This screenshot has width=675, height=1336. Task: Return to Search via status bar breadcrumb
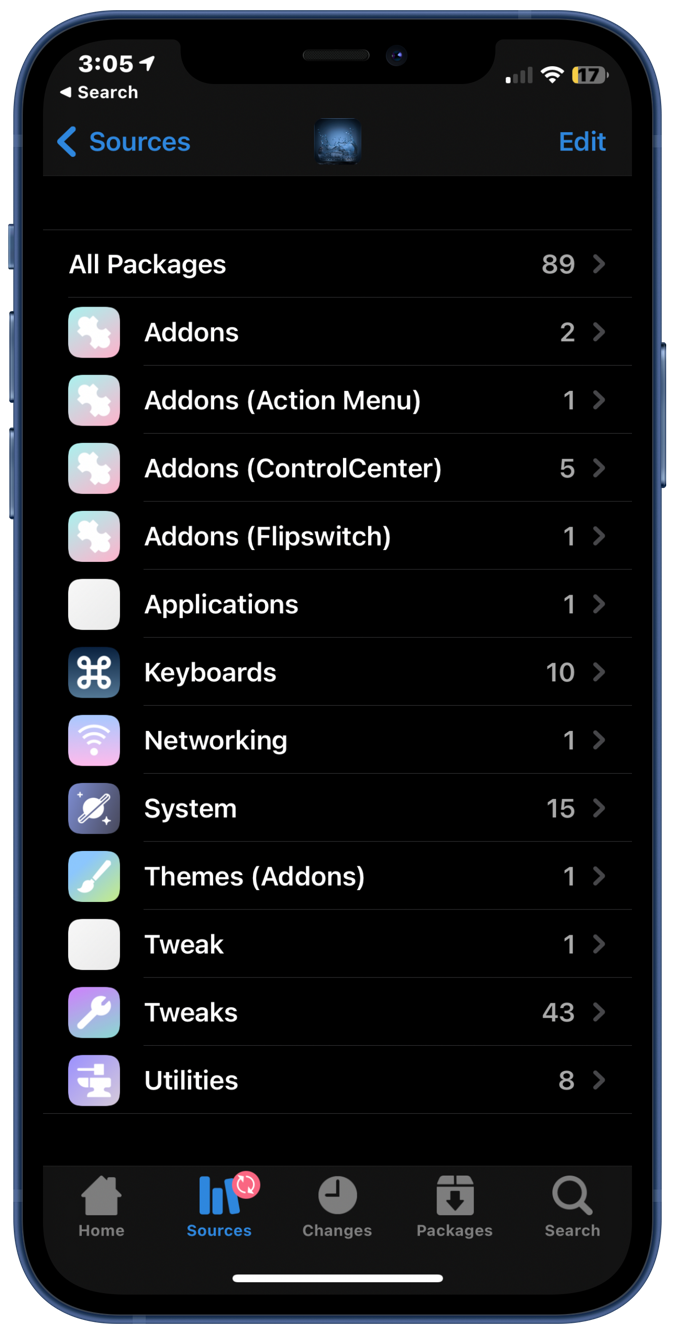pyautogui.click(x=98, y=92)
